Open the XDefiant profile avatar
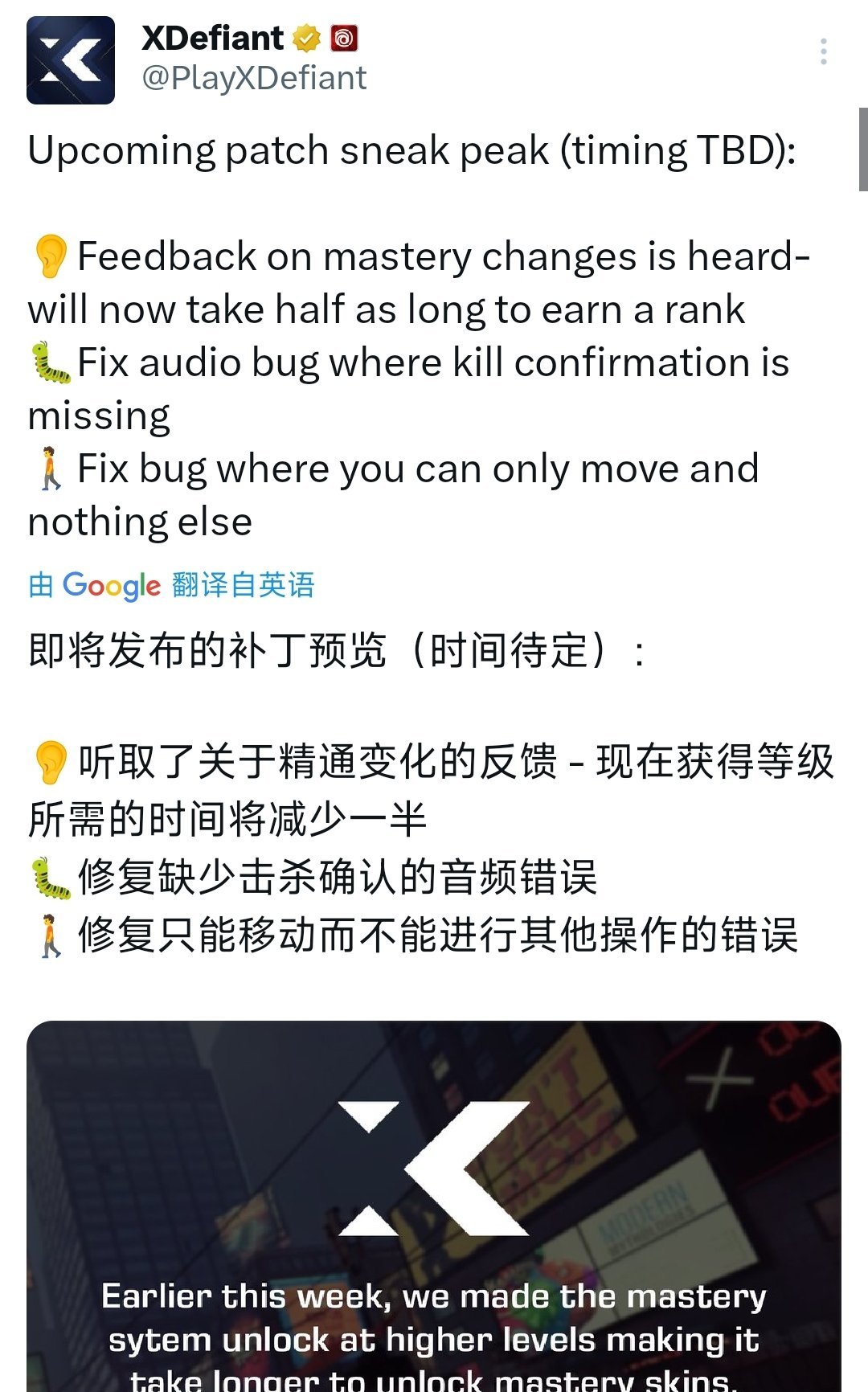868x1392 pixels. click(x=71, y=60)
